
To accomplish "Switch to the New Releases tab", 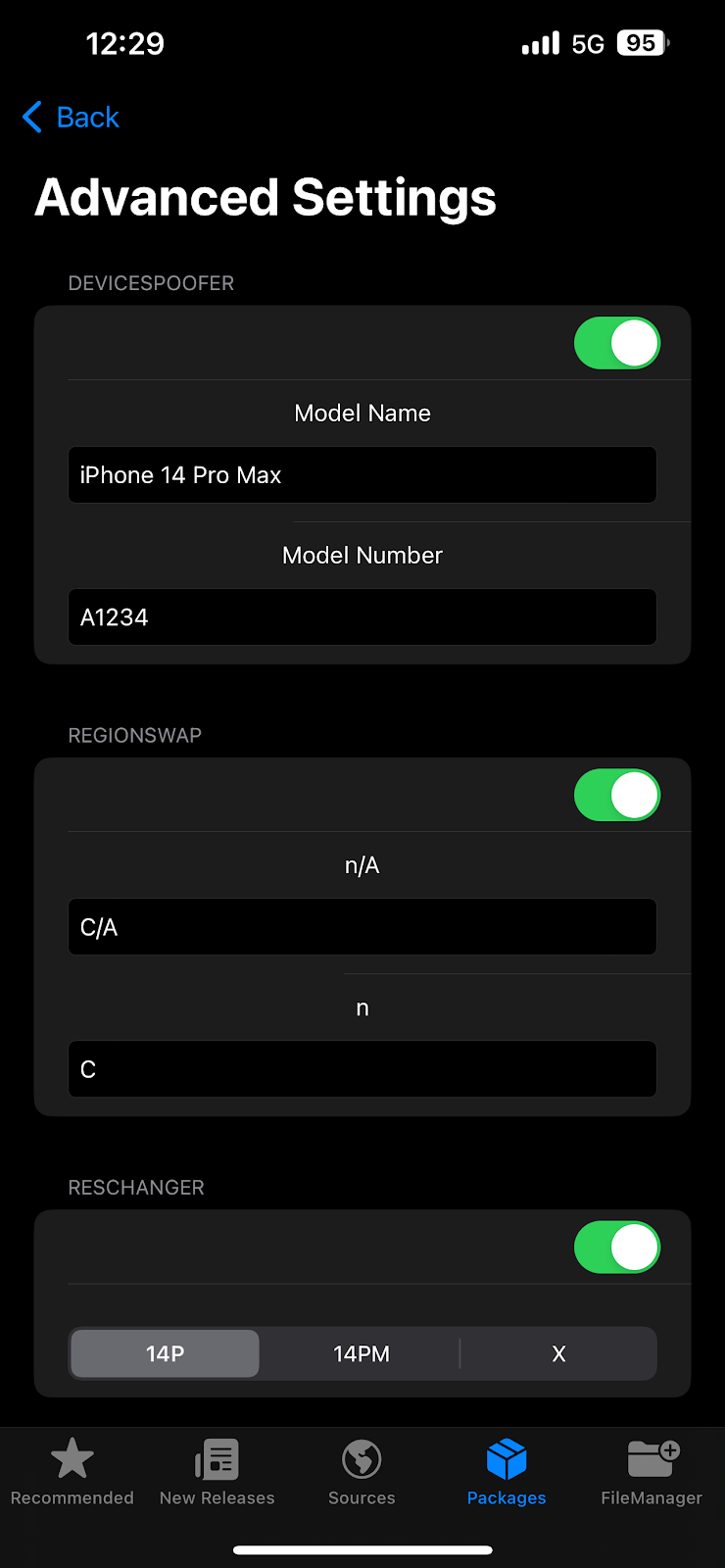I will pyautogui.click(x=217, y=1471).
